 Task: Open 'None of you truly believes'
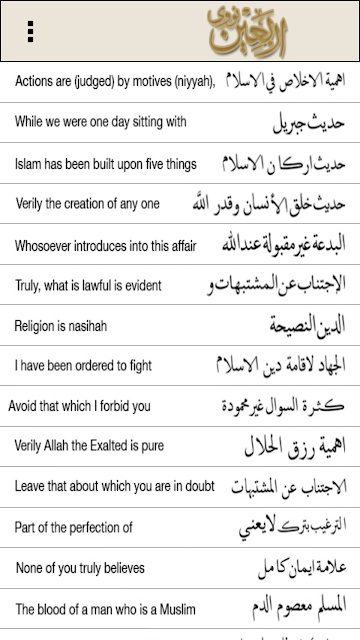click(x=180, y=568)
